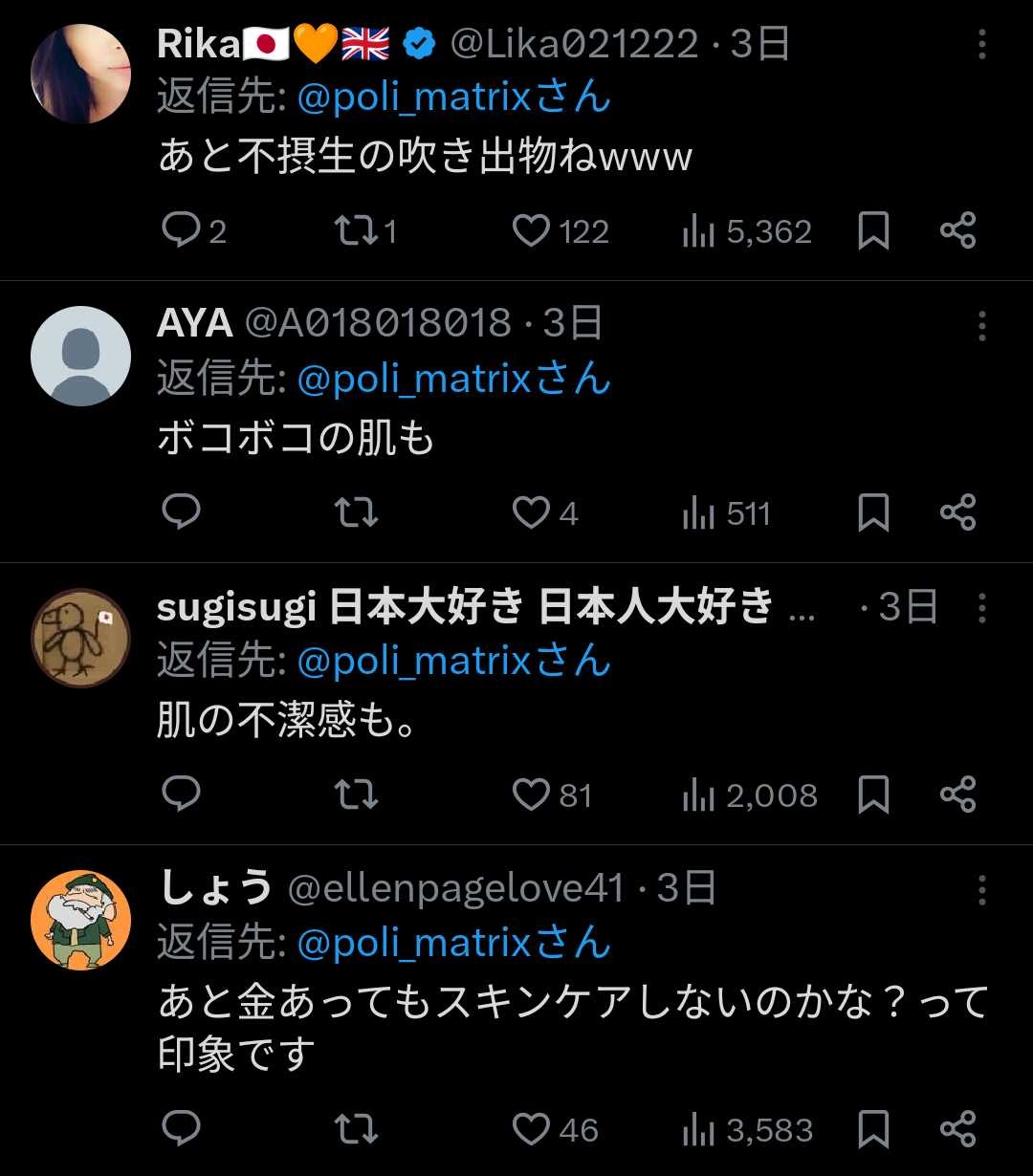
Task: Repost sugisugi's reply
Action: pyautogui.click(x=357, y=795)
